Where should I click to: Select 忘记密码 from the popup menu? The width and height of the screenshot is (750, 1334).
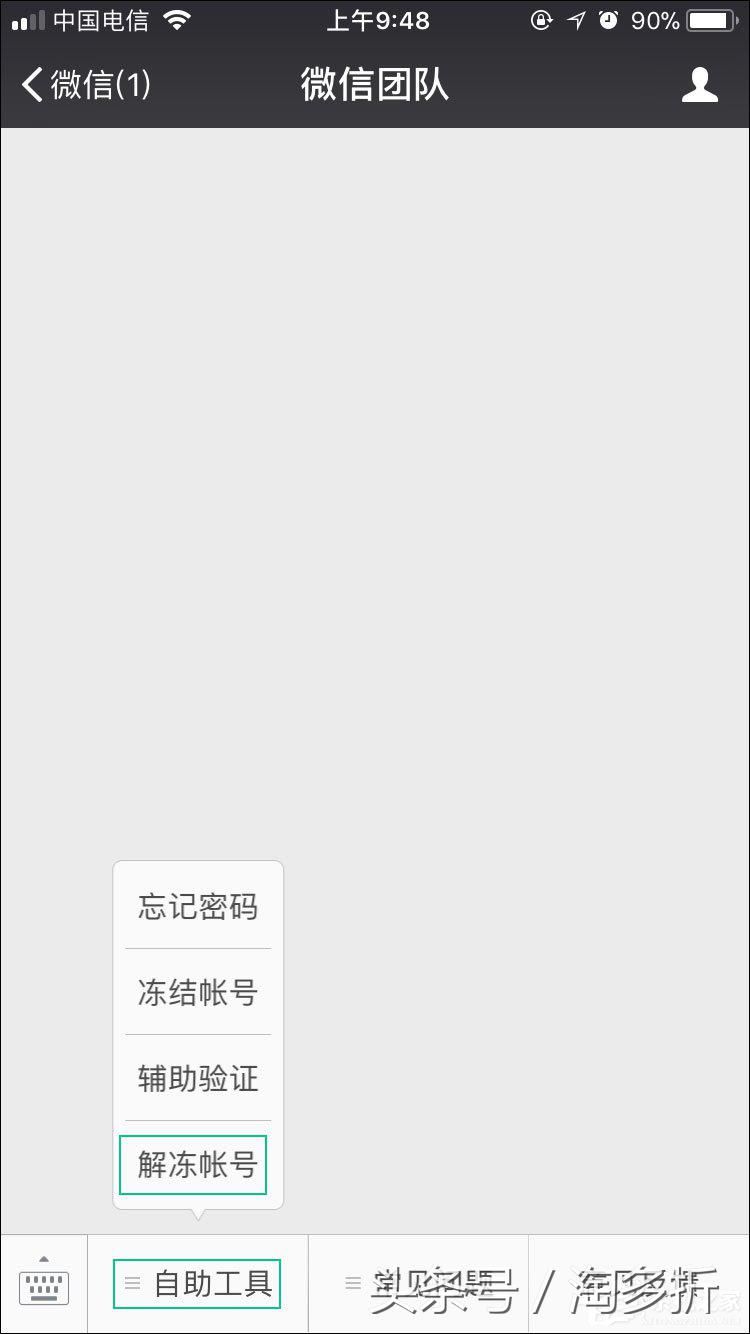198,907
